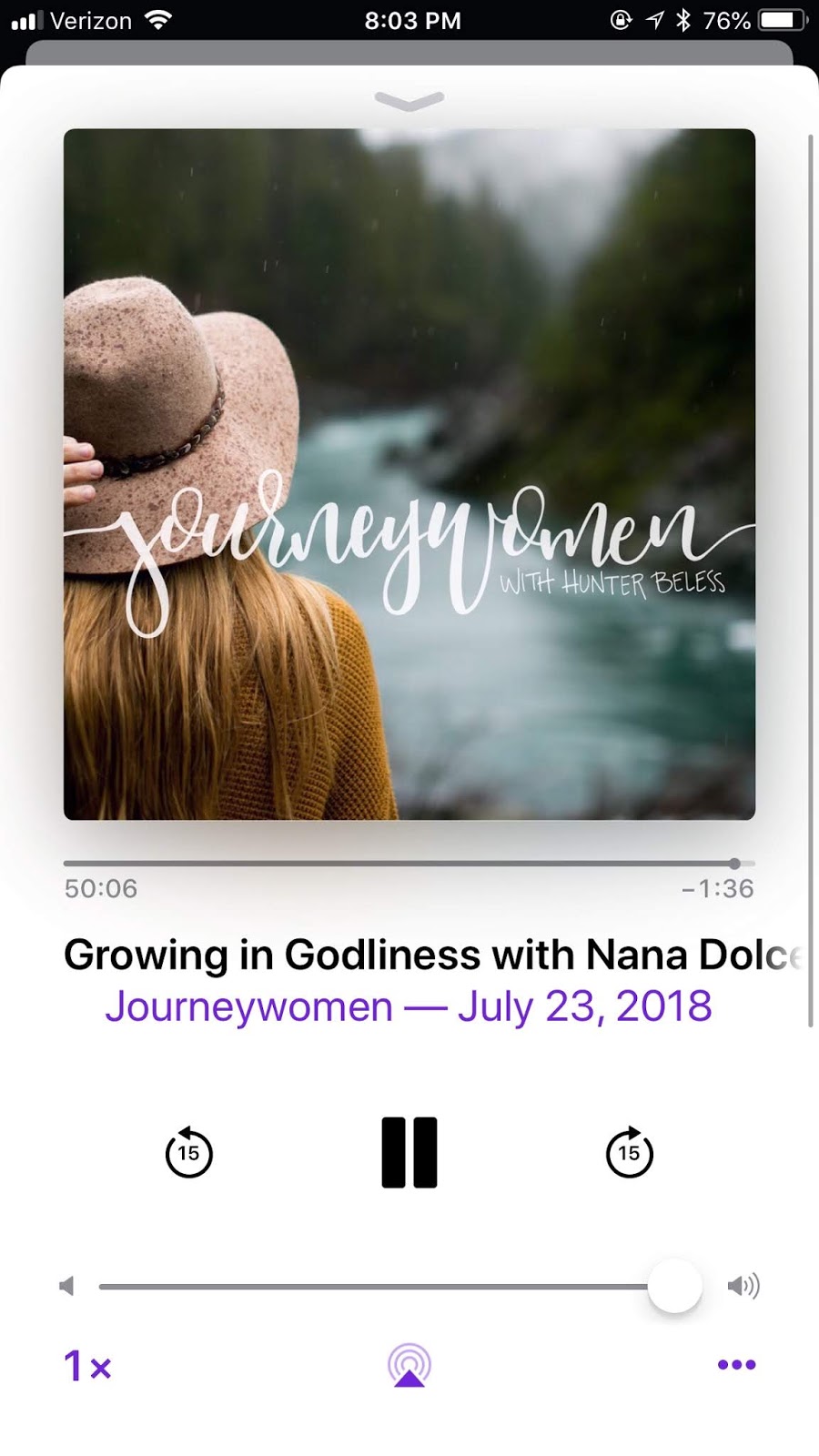The width and height of the screenshot is (819, 1456).
Task: Pause the podcast episode
Action: (x=409, y=1152)
